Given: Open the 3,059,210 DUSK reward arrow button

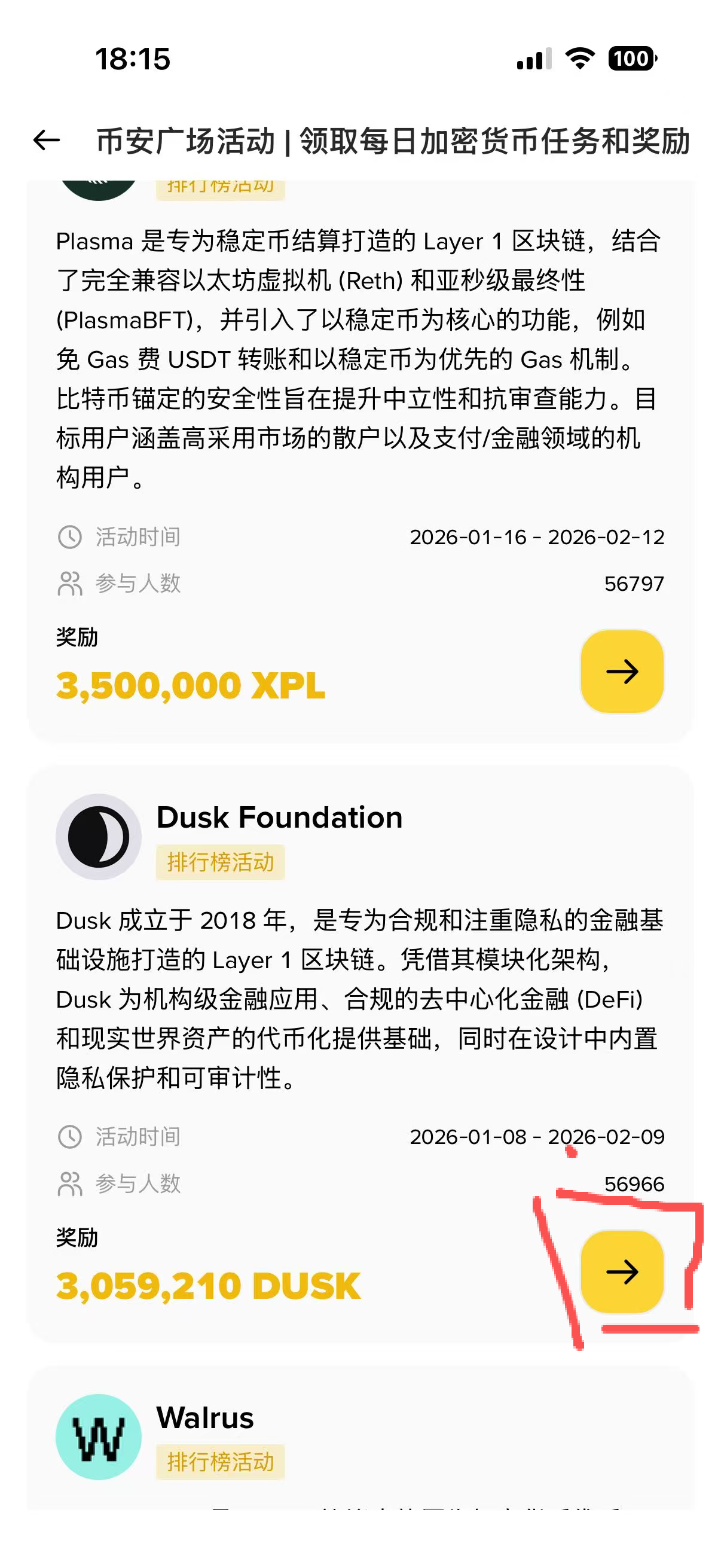Looking at the screenshot, I should tap(621, 1271).
